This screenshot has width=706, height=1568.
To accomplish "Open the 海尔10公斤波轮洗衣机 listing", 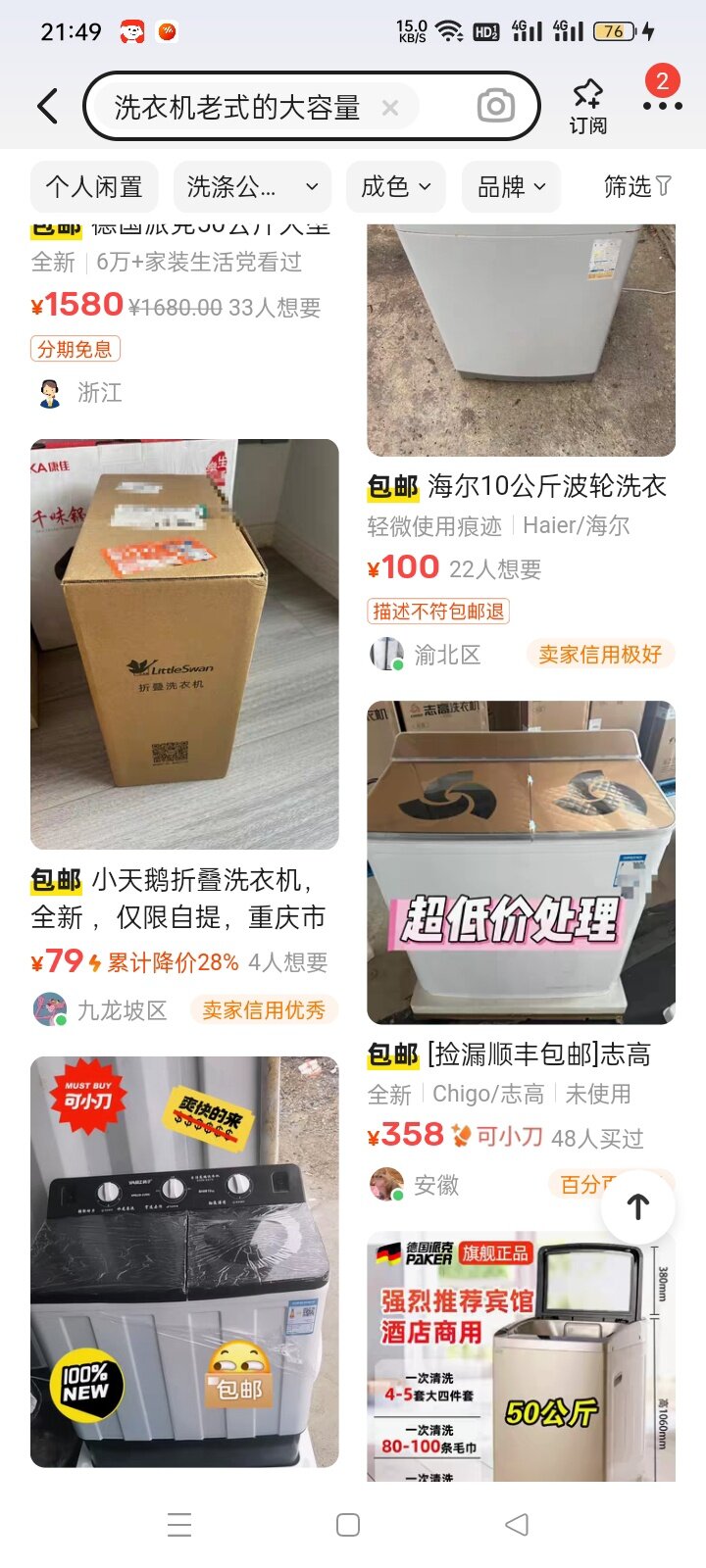I will (x=521, y=485).
